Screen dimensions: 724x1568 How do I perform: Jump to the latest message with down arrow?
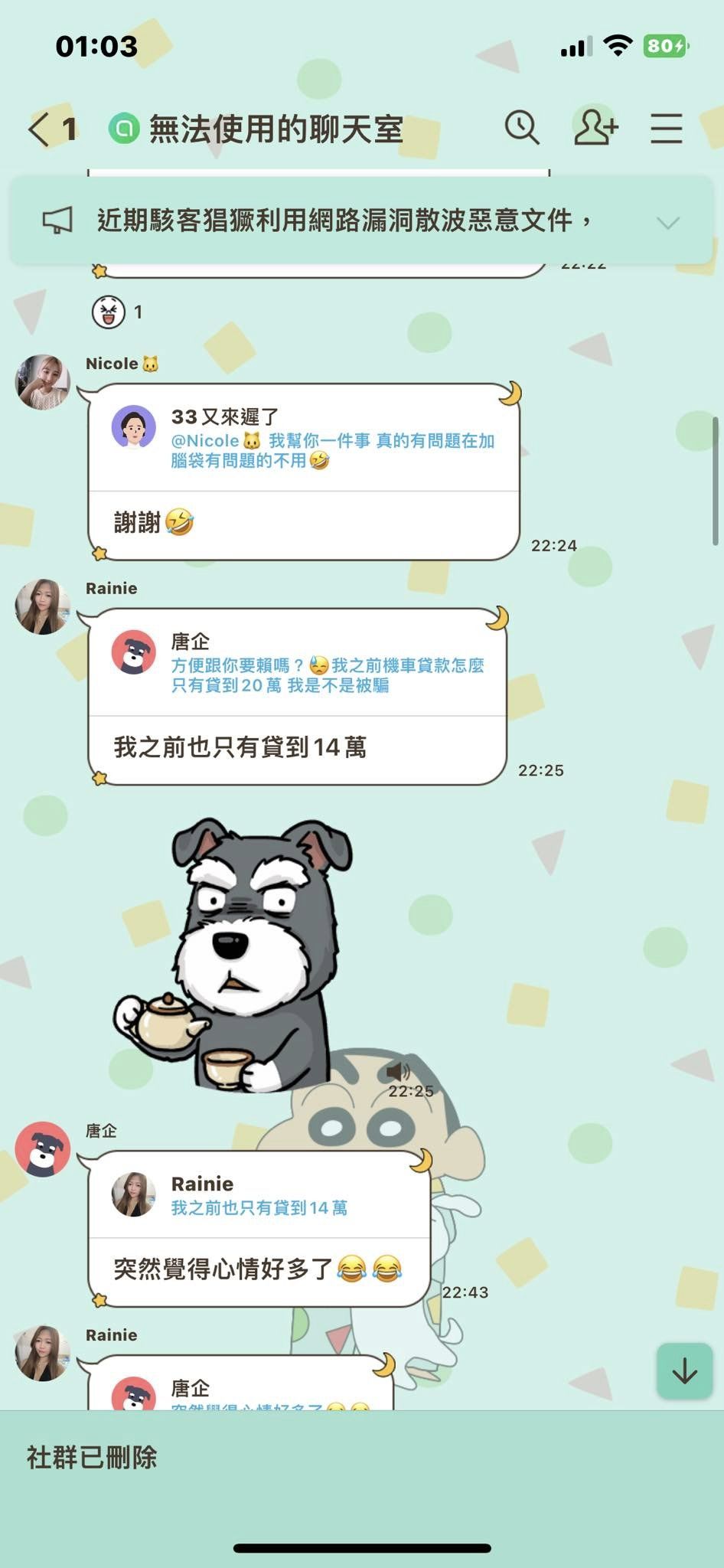pos(684,1371)
